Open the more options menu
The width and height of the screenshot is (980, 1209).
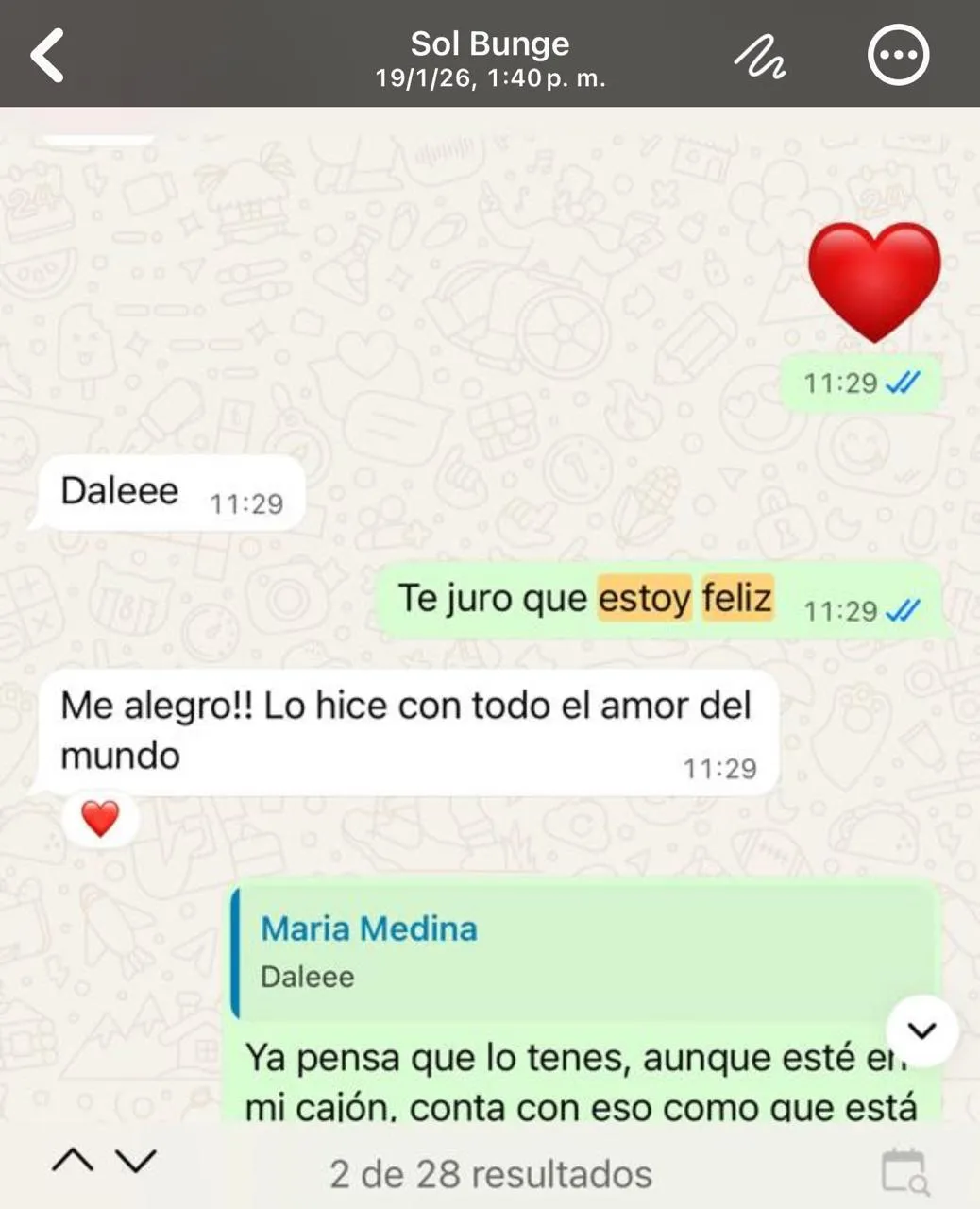tap(898, 55)
